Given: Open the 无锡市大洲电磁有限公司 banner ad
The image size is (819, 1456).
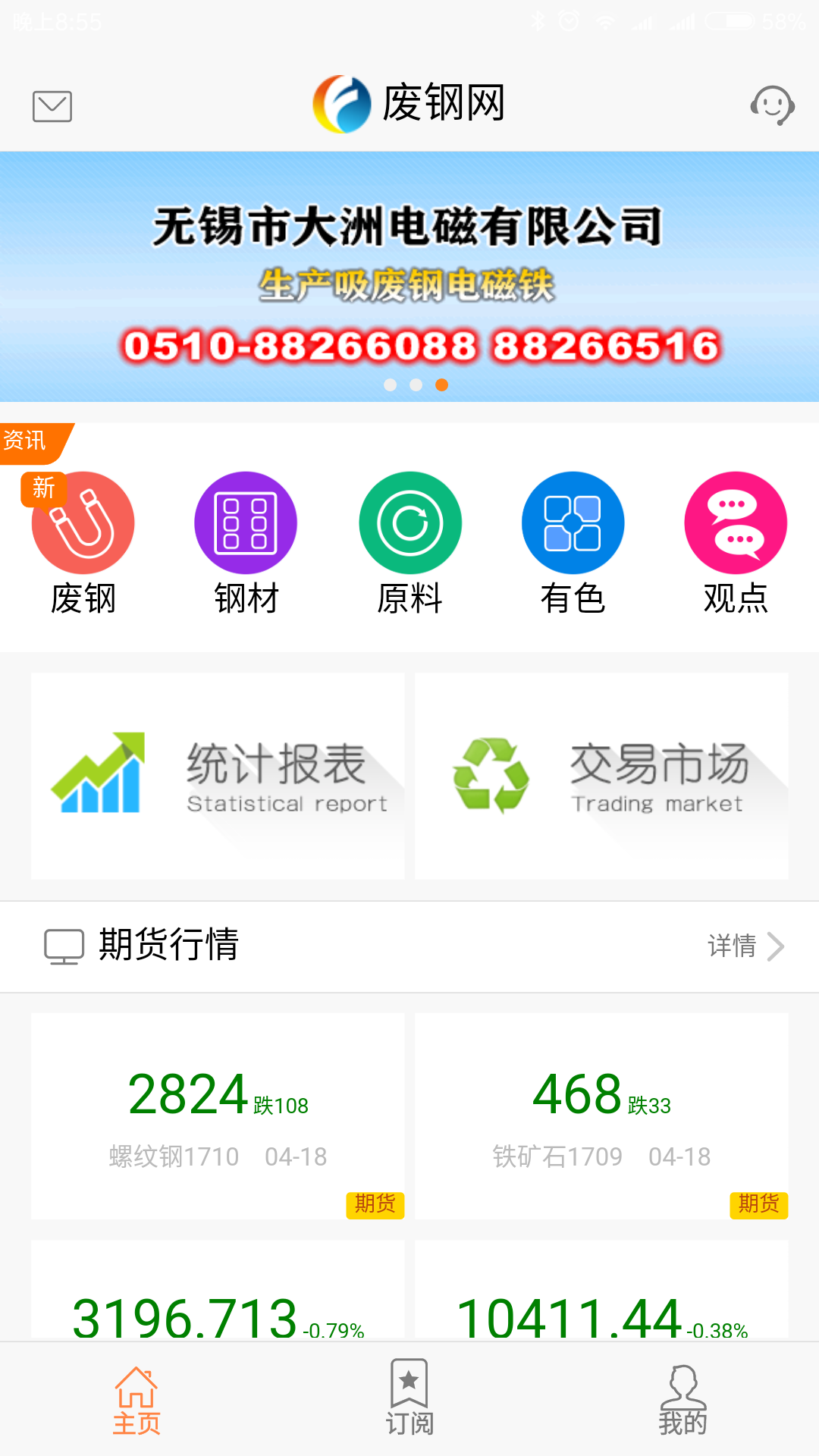Looking at the screenshot, I should [409, 277].
